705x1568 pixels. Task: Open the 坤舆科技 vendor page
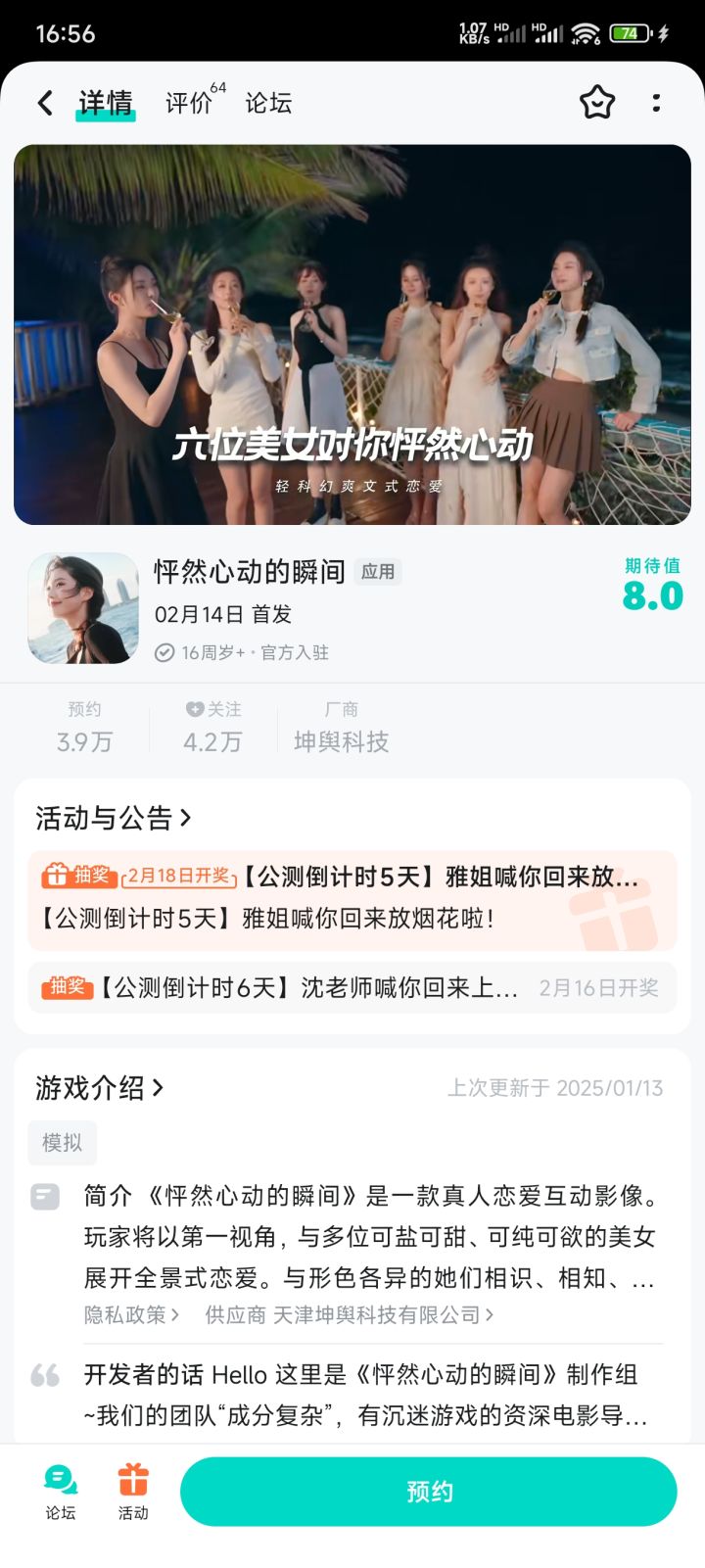[x=341, y=728]
